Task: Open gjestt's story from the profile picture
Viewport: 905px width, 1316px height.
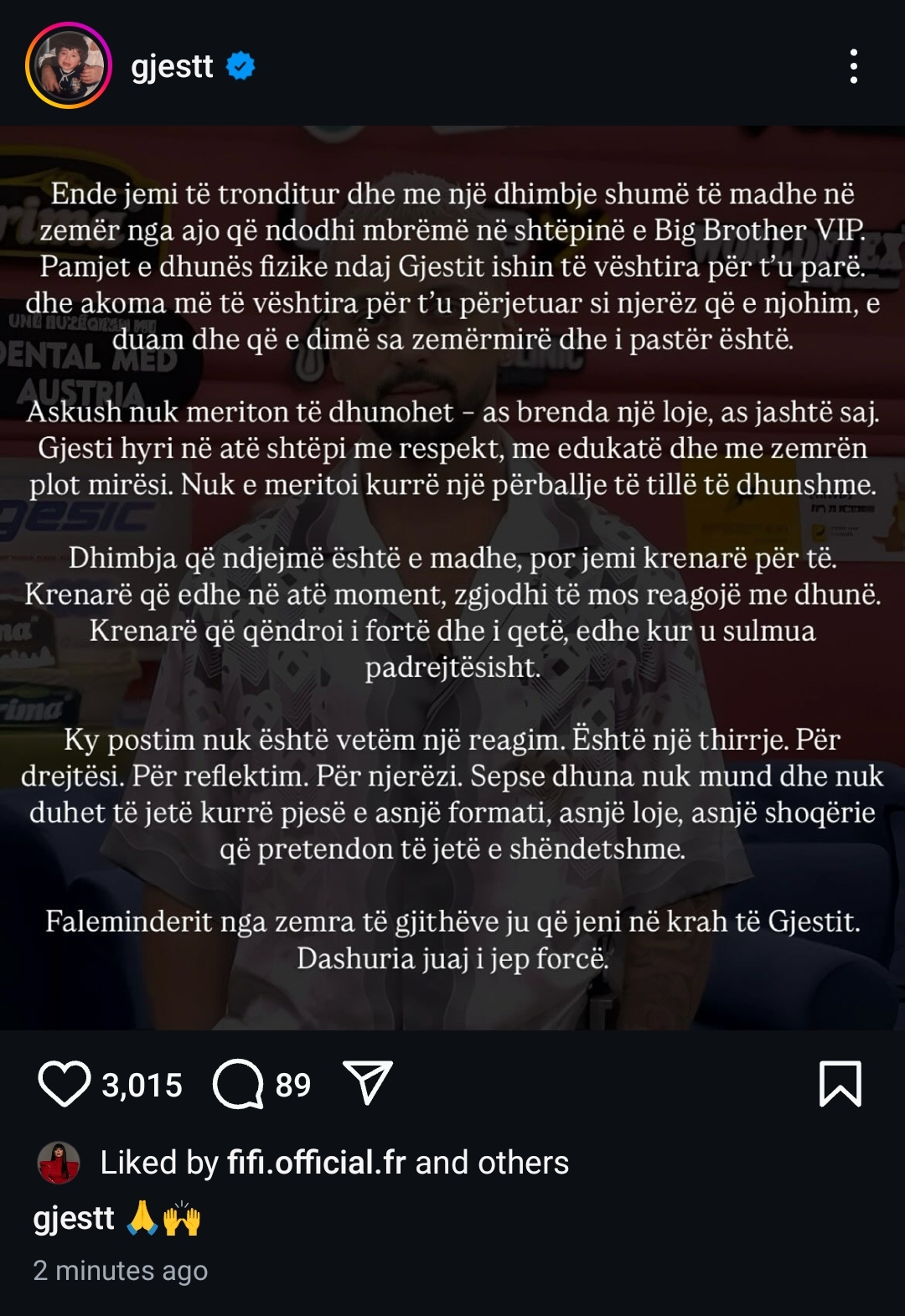Action: pos(69,66)
